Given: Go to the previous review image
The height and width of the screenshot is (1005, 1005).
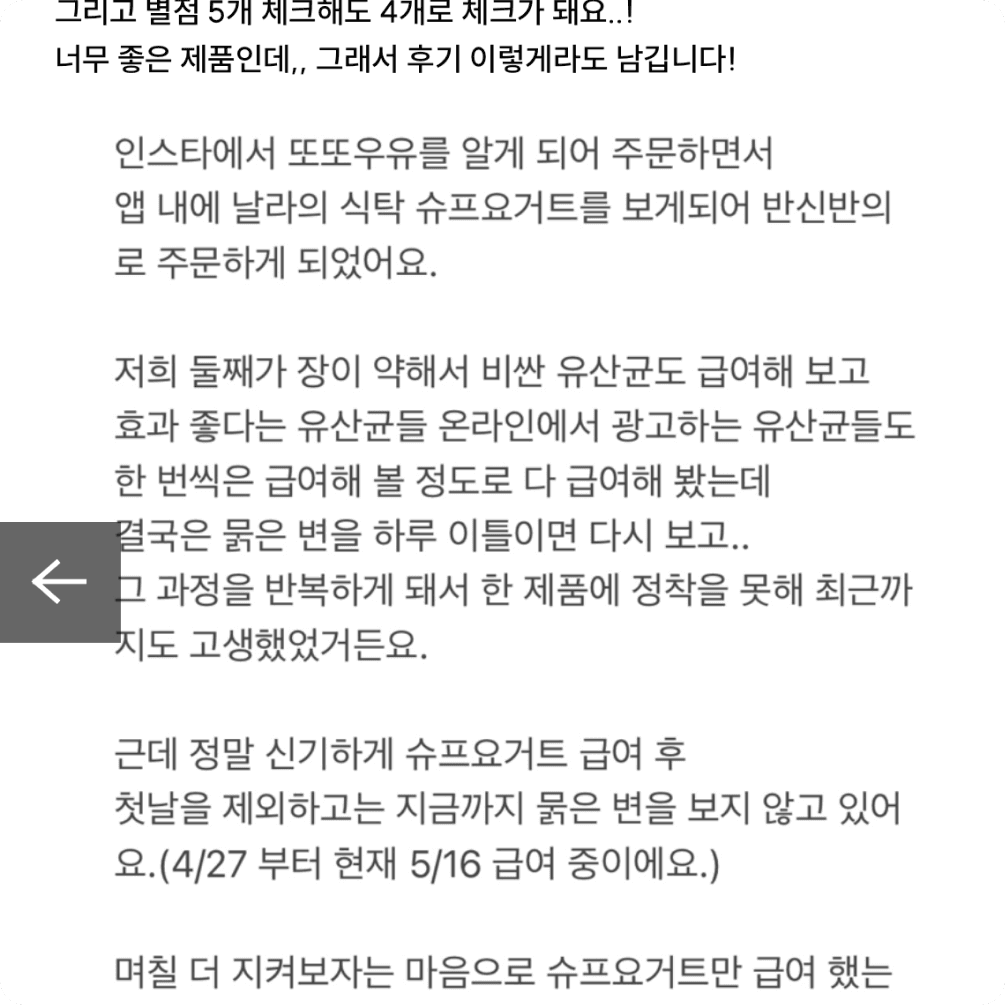Looking at the screenshot, I should coord(59,582).
